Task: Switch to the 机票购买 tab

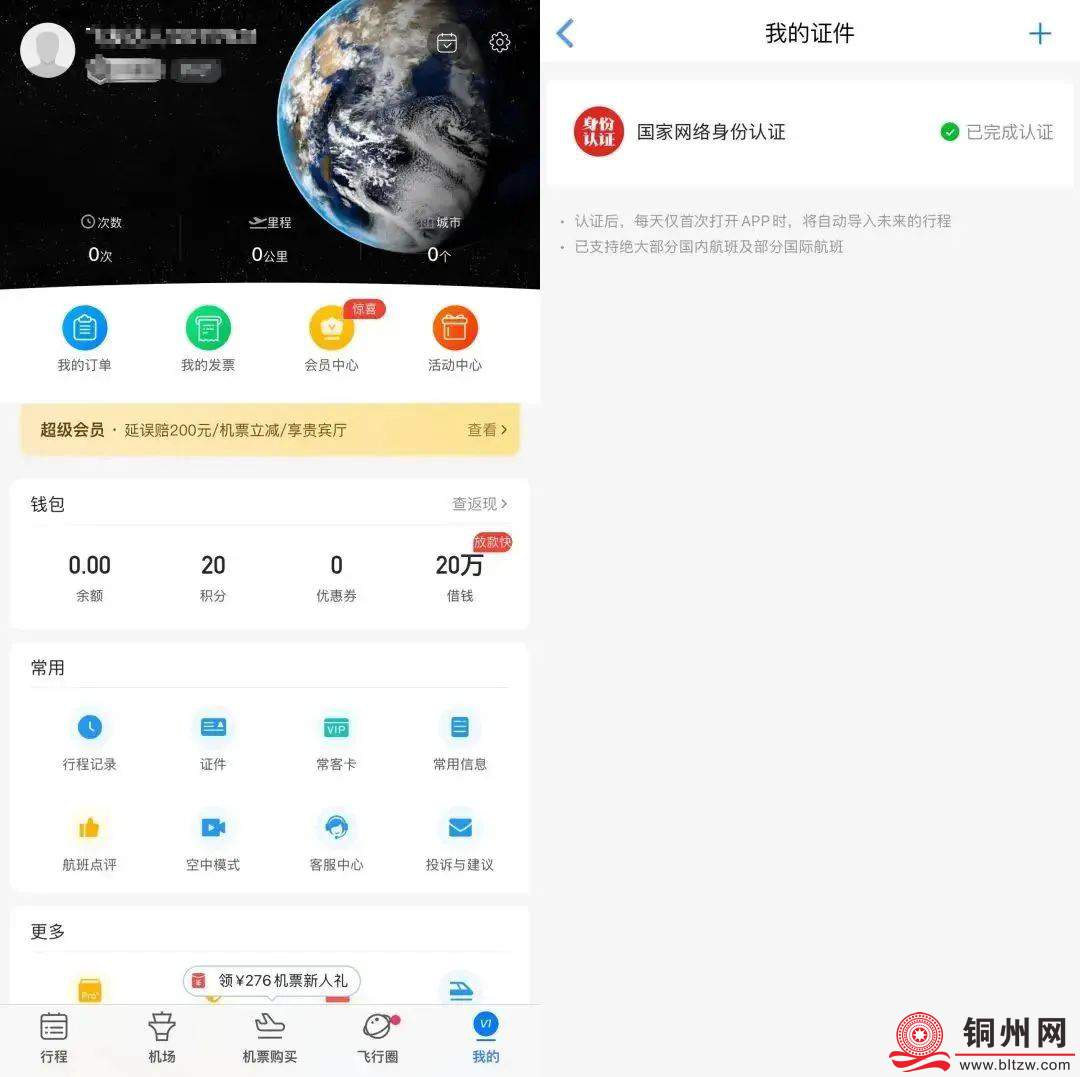Action: tap(270, 1038)
